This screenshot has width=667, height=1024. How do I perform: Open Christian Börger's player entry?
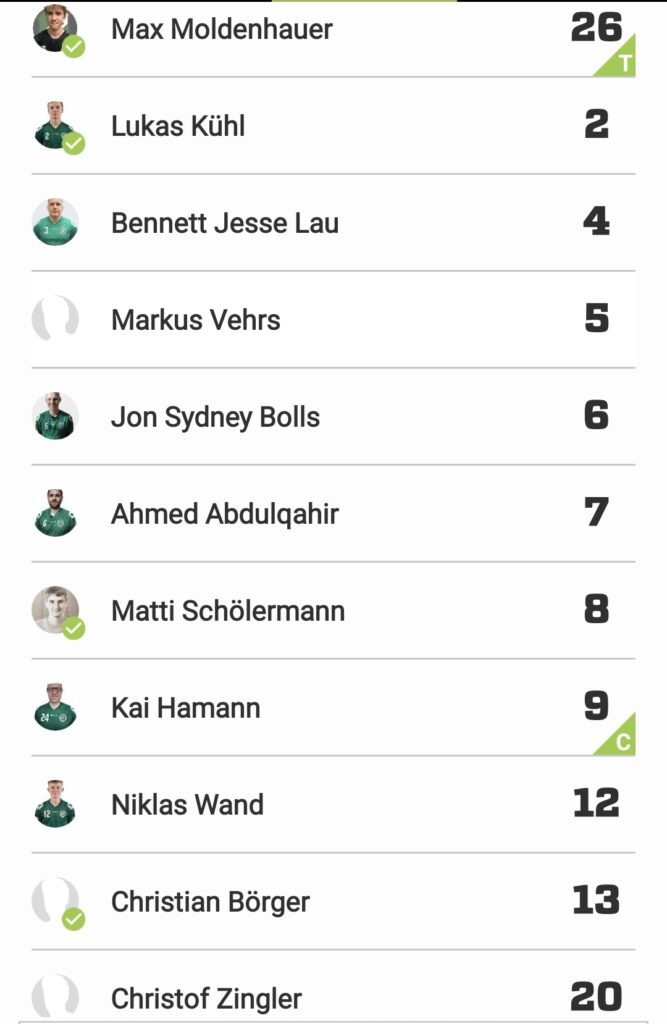[x=210, y=902]
